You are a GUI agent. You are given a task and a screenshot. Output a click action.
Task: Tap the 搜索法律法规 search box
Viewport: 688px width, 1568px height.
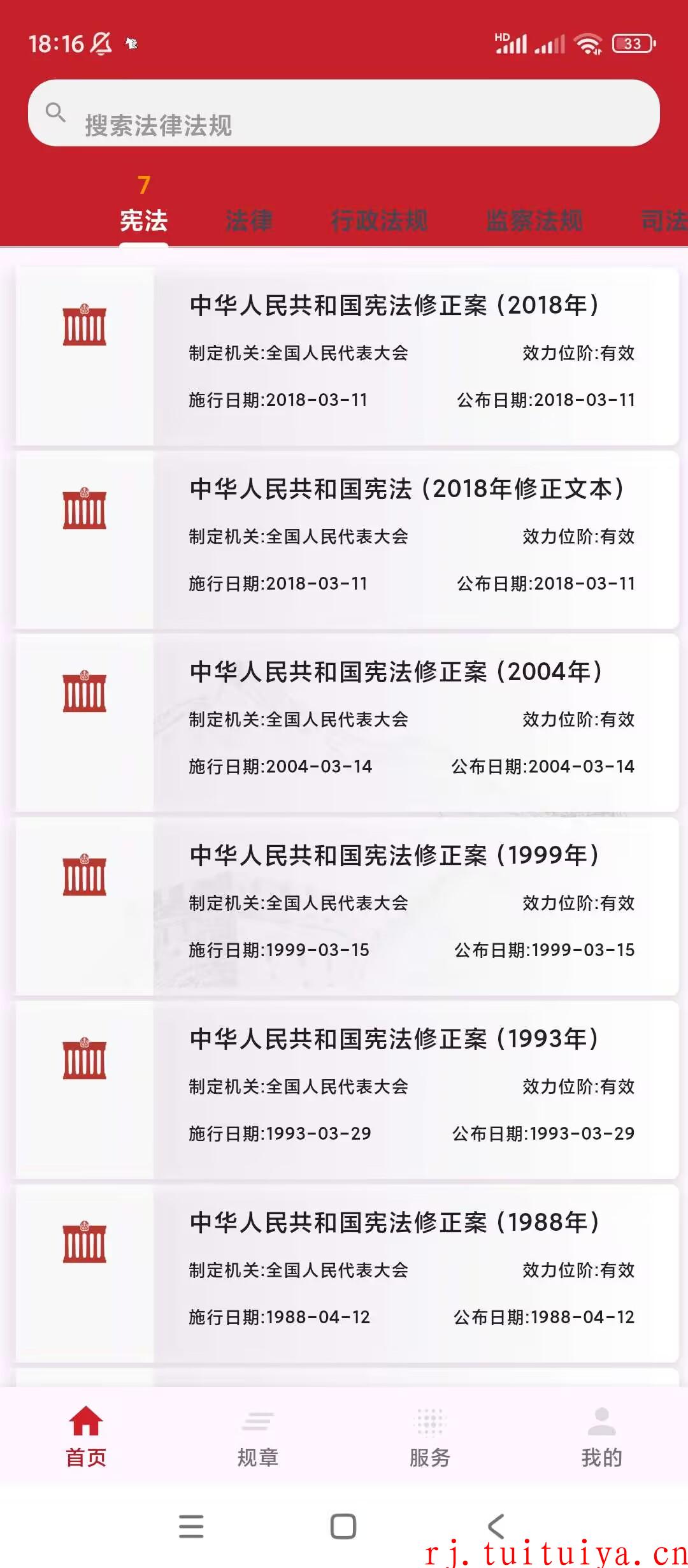pos(344,113)
